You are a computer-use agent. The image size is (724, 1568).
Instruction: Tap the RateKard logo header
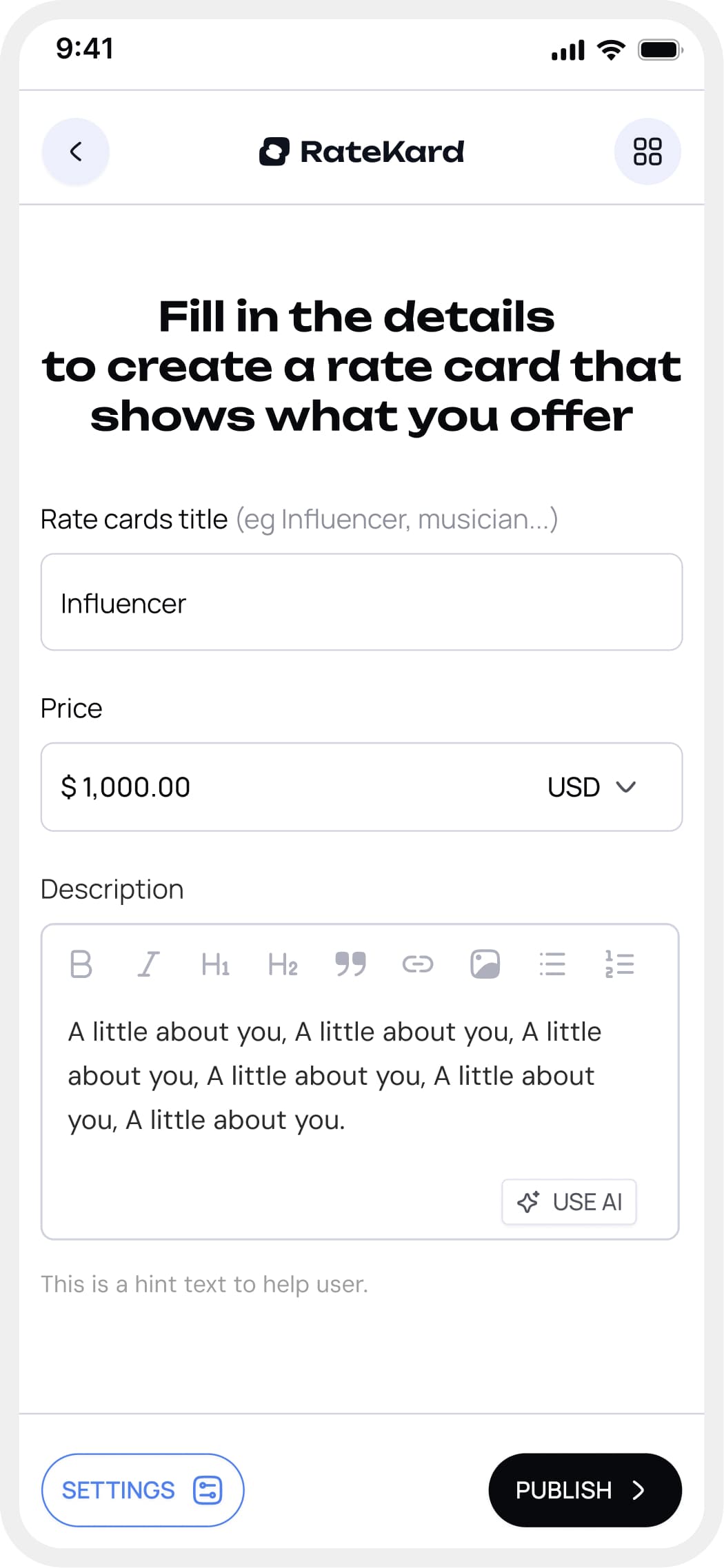361,152
